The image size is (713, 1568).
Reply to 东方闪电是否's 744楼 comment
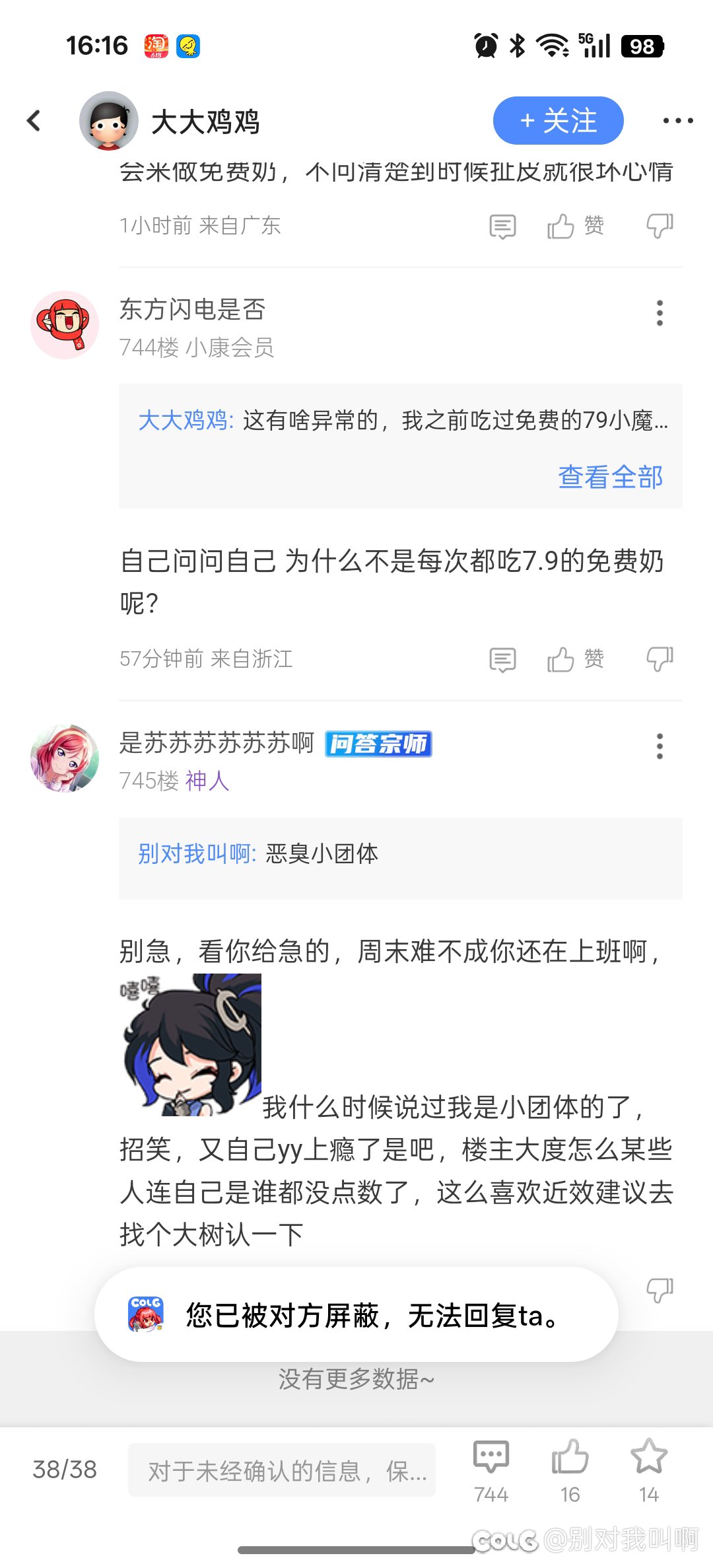(502, 659)
